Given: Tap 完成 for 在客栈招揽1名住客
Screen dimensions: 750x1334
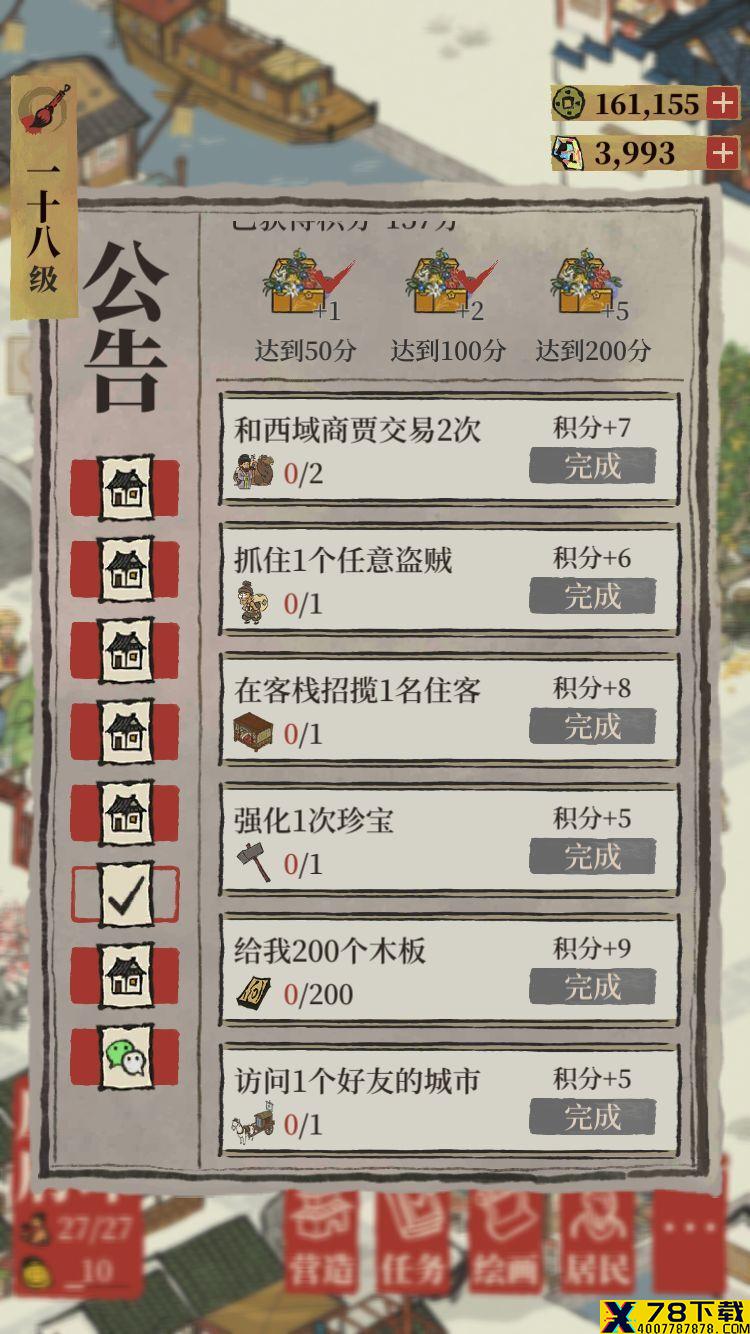Looking at the screenshot, I should pos(592,727).
